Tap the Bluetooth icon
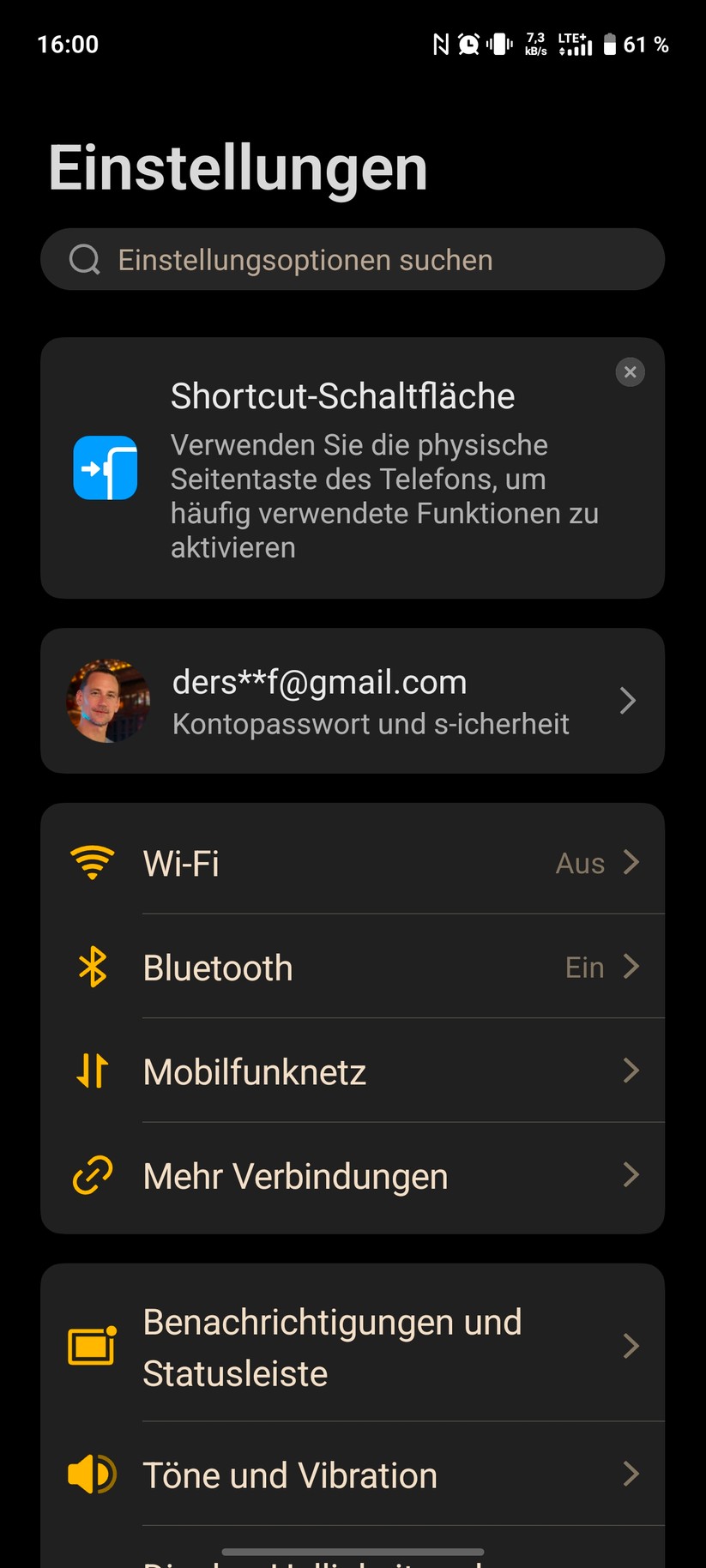 pyautogui.click(x=93, y=967)
